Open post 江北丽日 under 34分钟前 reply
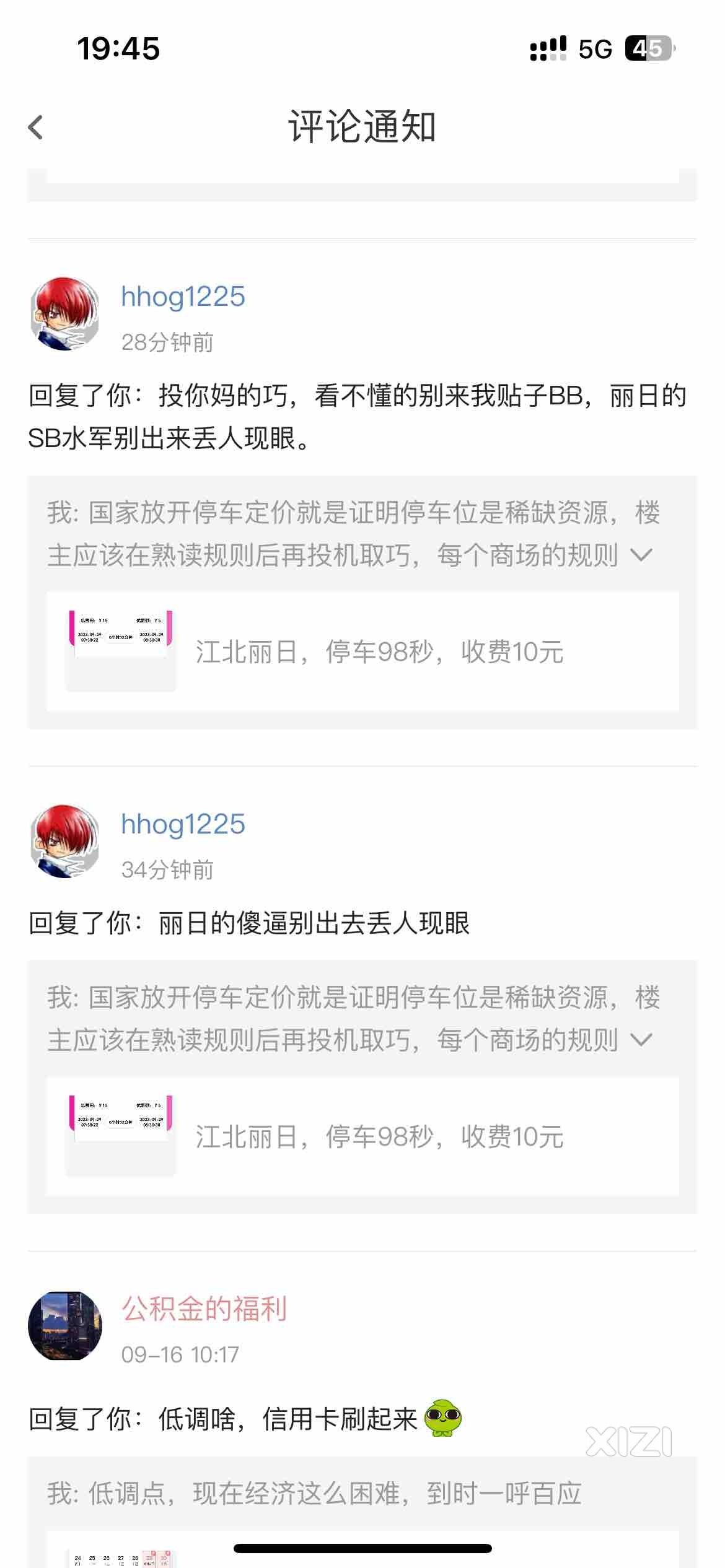725x1568 pixels. click(x=362, y=1136)
